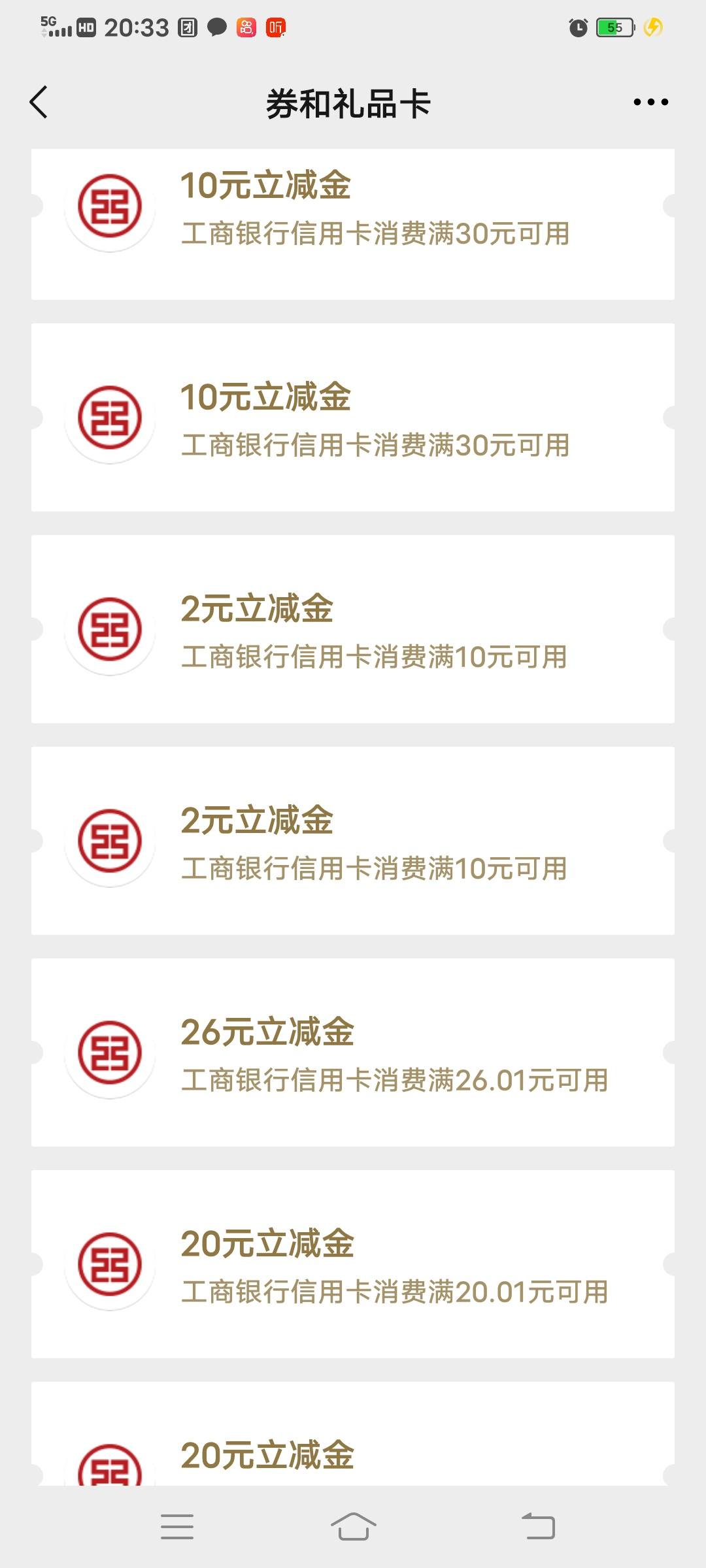Screen dimensions: 706x1568
Task: Open the three-dot overflow menu
Action: [650, 102]
